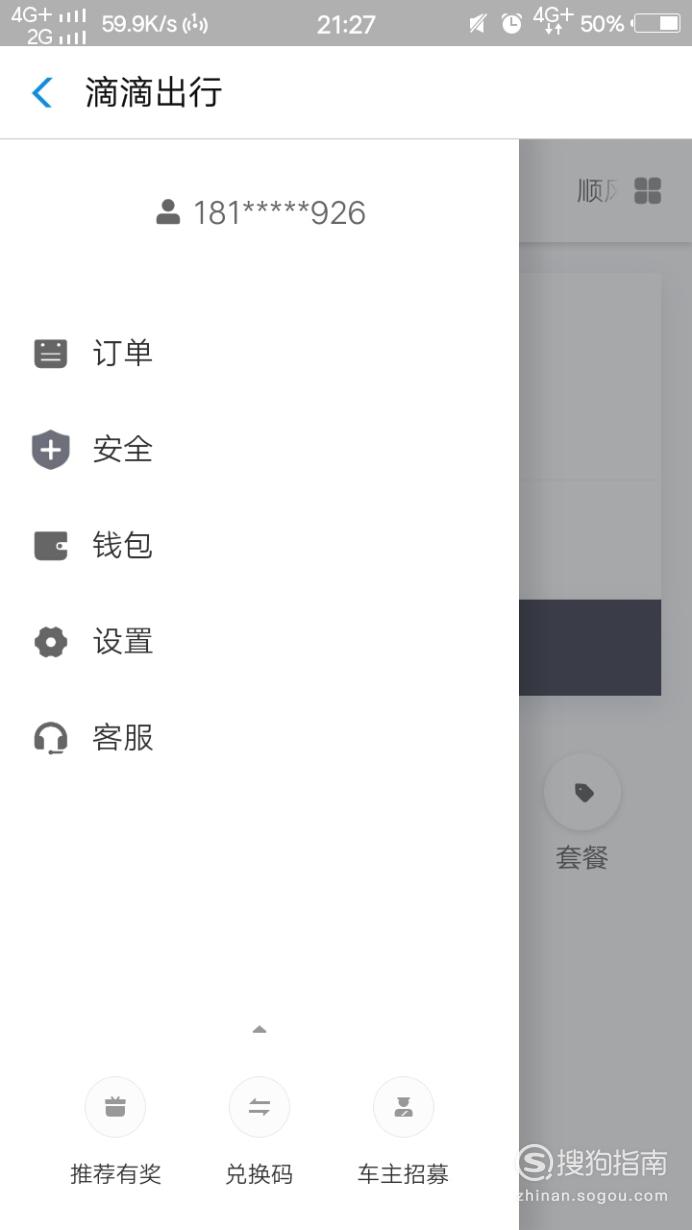
Task: Open the four-square grid icon
Action: click(x=648, y=191)
